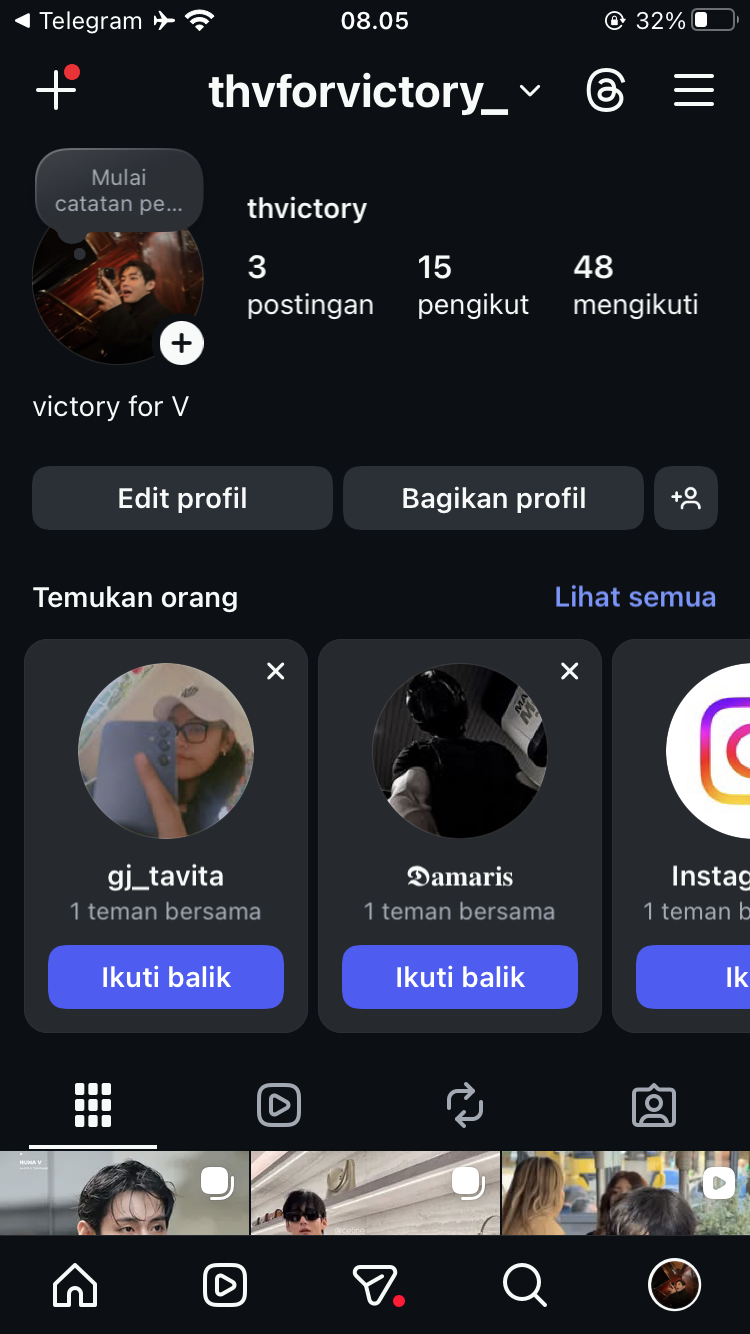Dismiss the Damaris suggestion card
The height and width of the screenshot is (1334, 750).
click(x=570, y=671)
